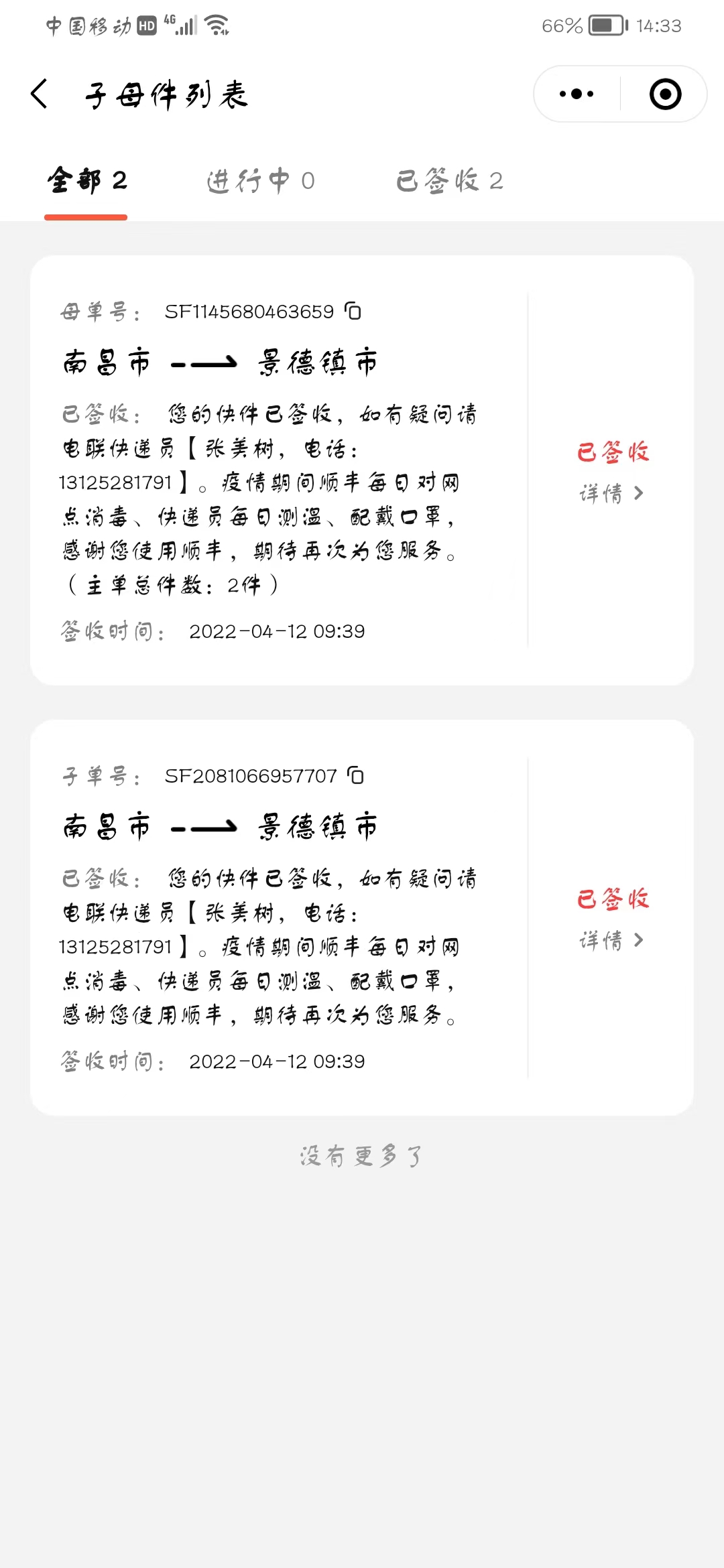The width and height of the screenshot is (724, 1568).
Task: Close the mini program via circle icon
Action: point(666,94)
